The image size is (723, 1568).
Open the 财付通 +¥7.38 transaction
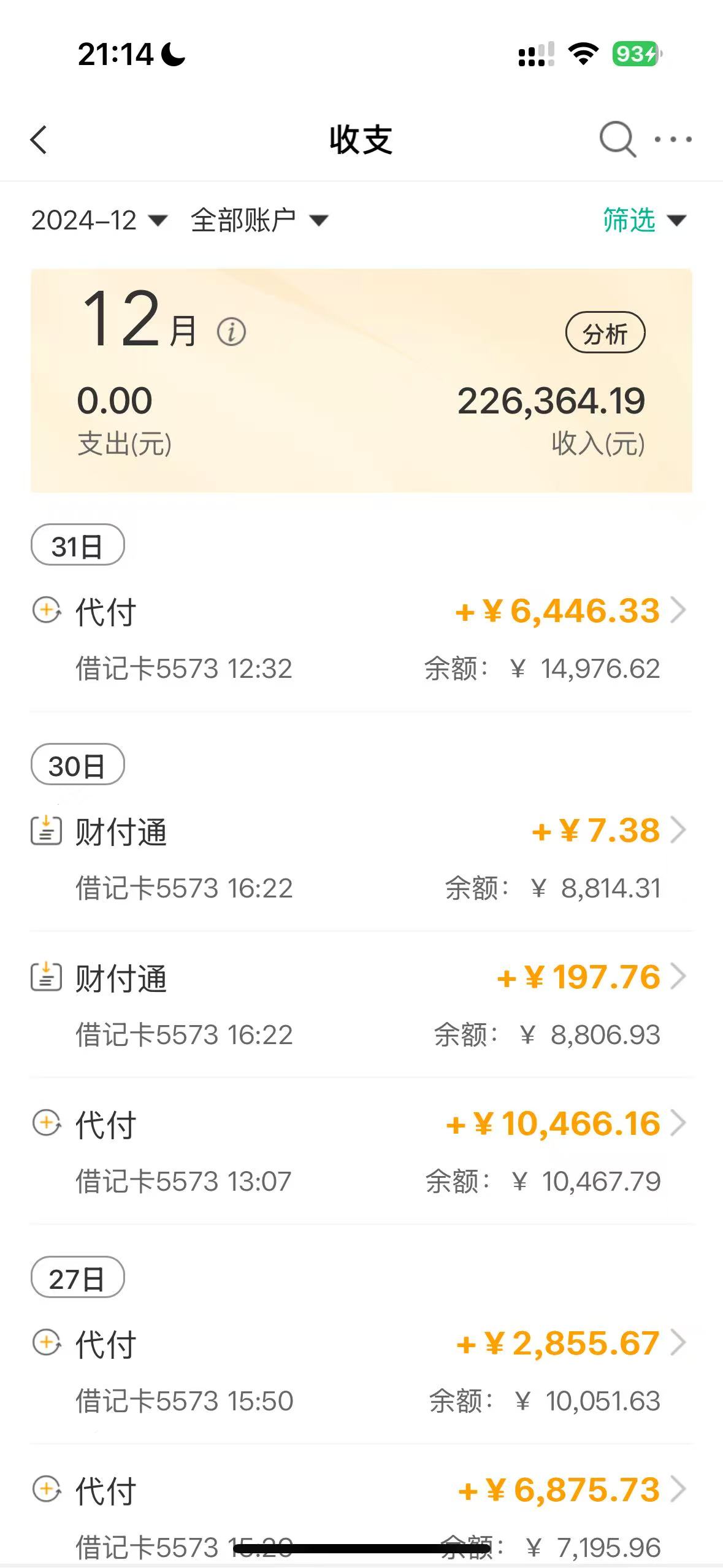361,859
